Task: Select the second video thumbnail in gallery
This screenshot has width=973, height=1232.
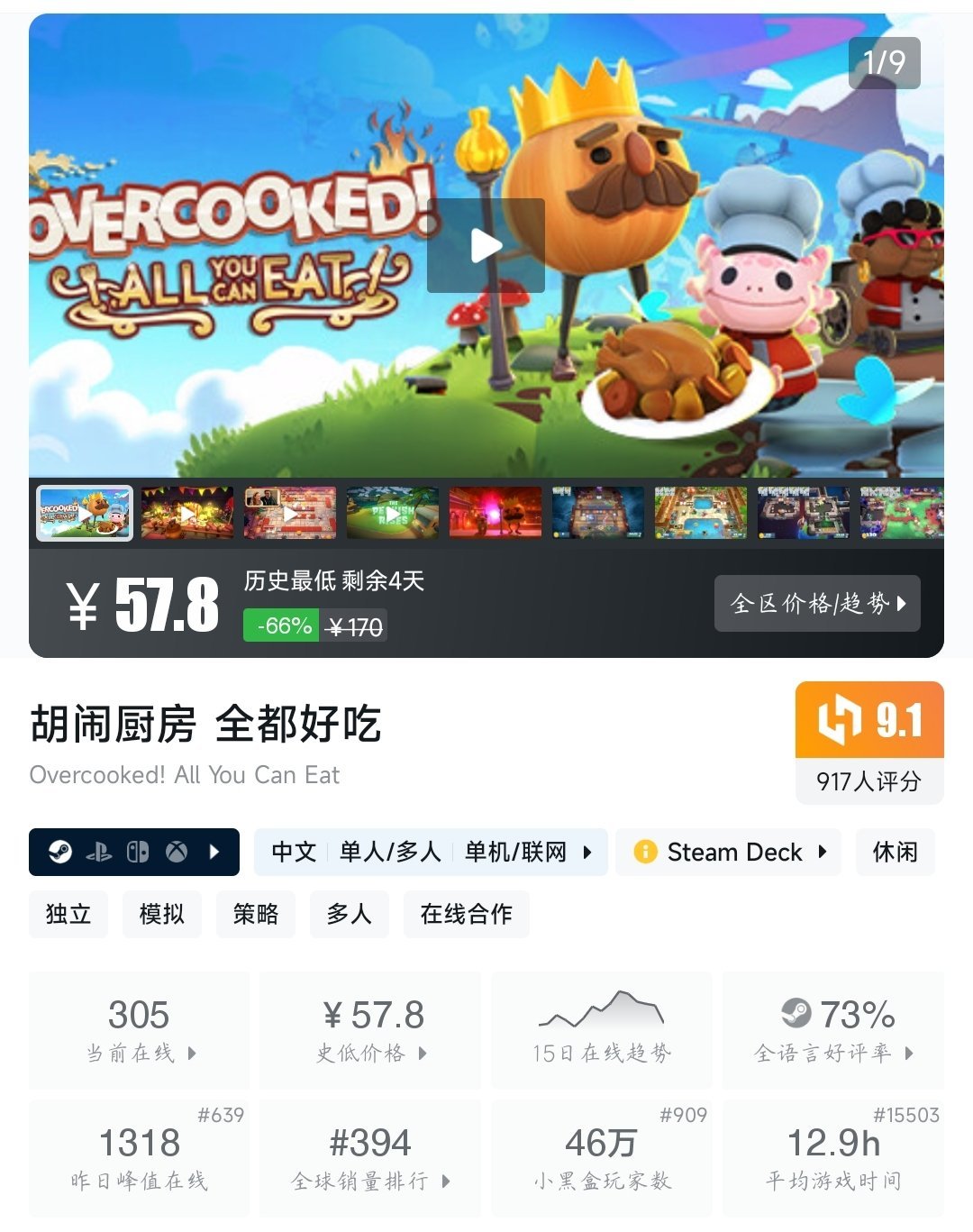Action: (187, 514)
